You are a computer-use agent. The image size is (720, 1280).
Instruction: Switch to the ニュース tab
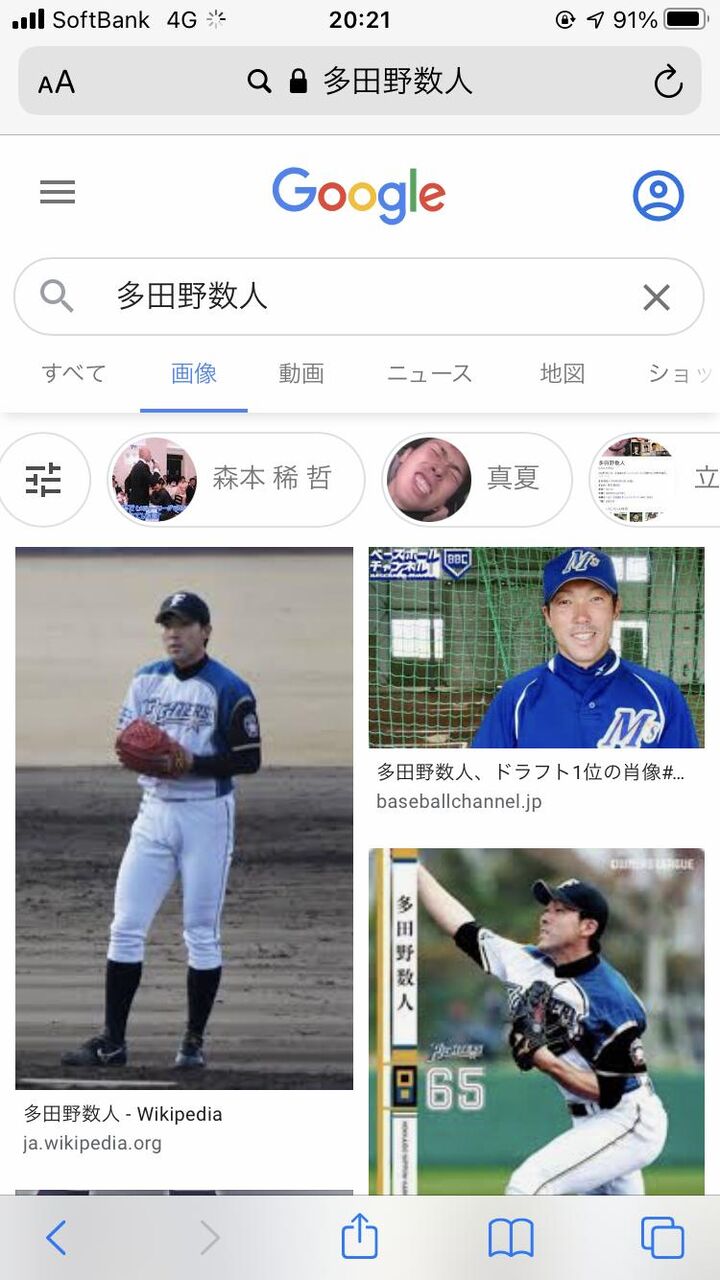pyautogui.click(x=430, y=374)
